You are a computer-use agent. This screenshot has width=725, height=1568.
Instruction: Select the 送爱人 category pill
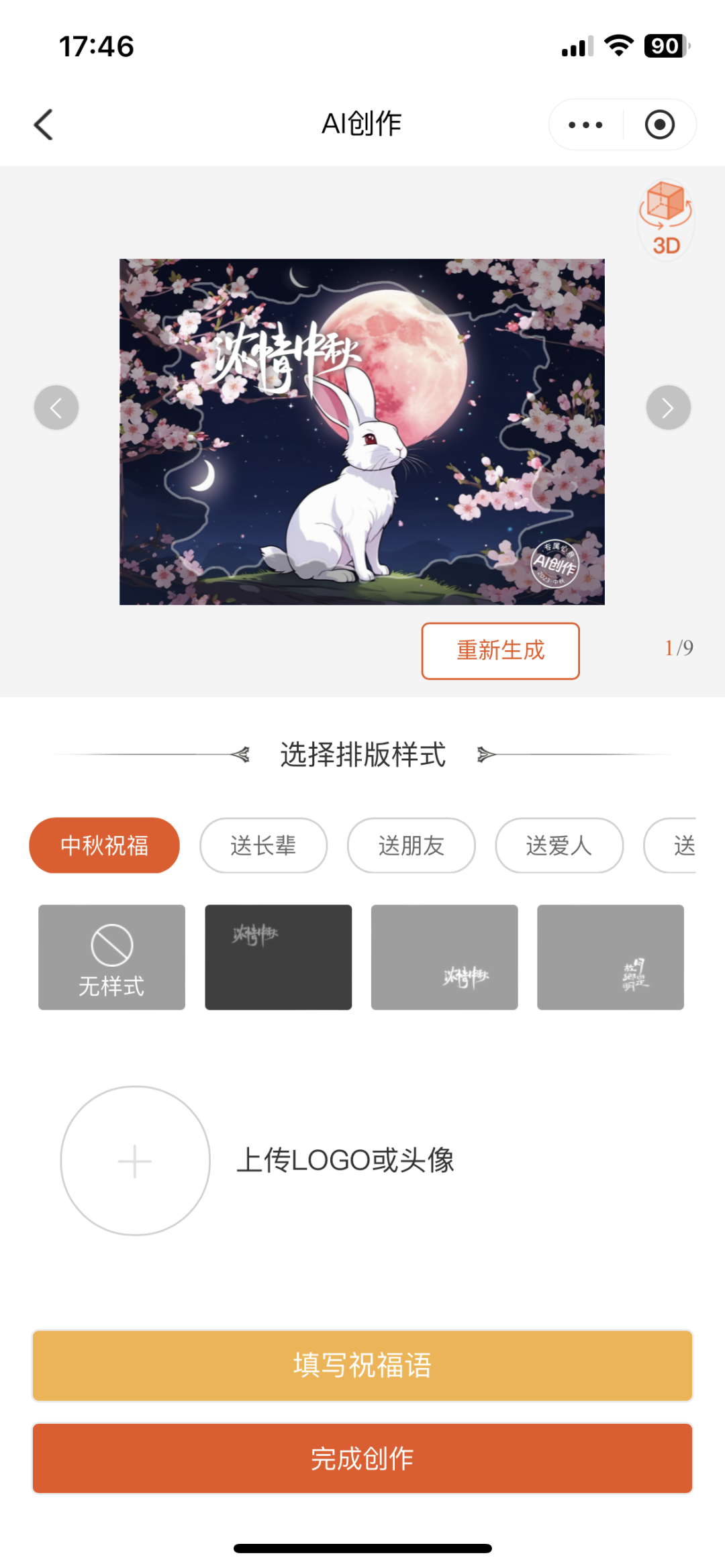[x=559, y=845]
